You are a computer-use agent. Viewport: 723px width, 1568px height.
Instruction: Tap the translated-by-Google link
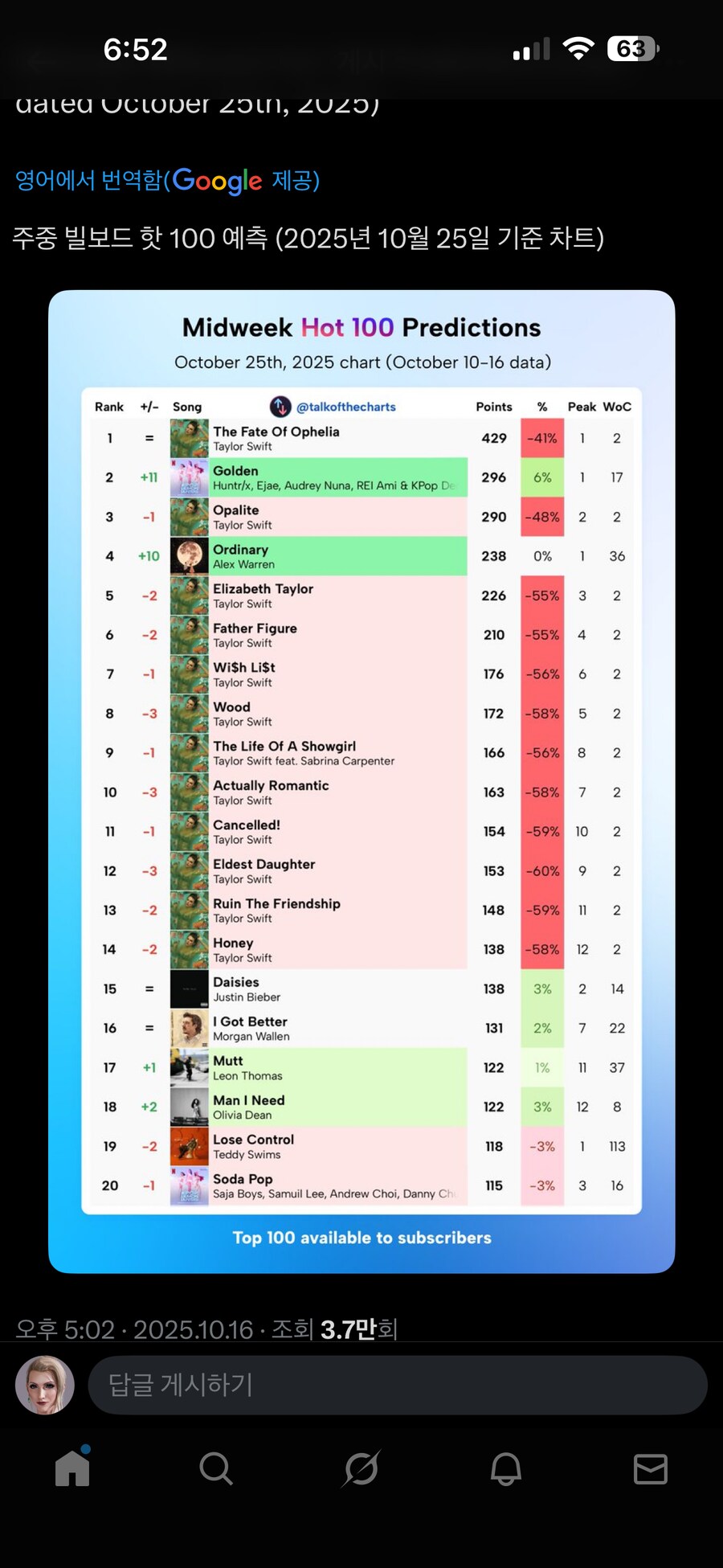(x=167, y=180)
